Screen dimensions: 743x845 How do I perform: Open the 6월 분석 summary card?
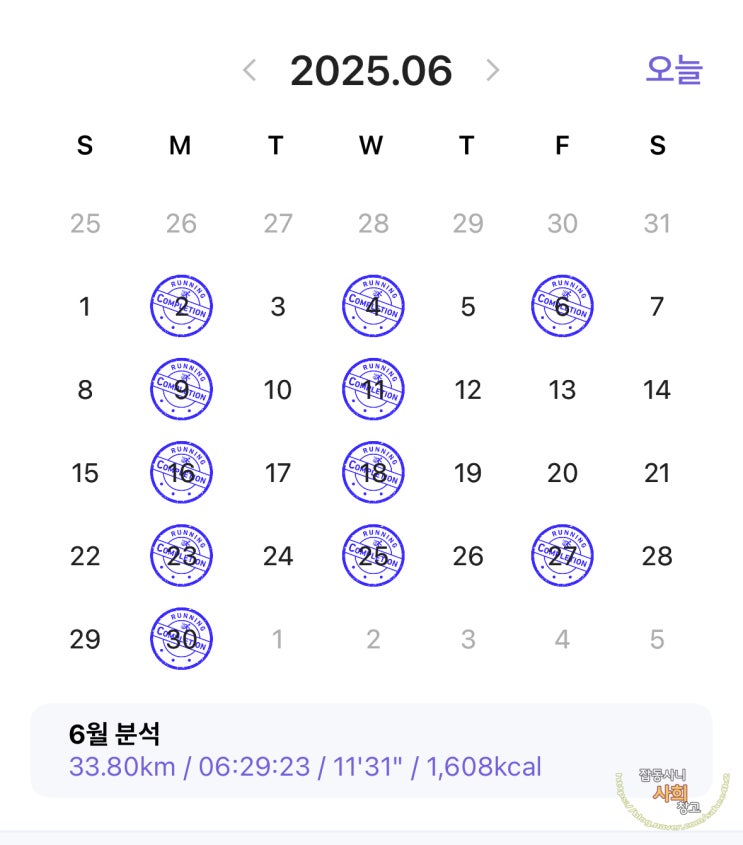pyautogui.click(x=371, y=750)
